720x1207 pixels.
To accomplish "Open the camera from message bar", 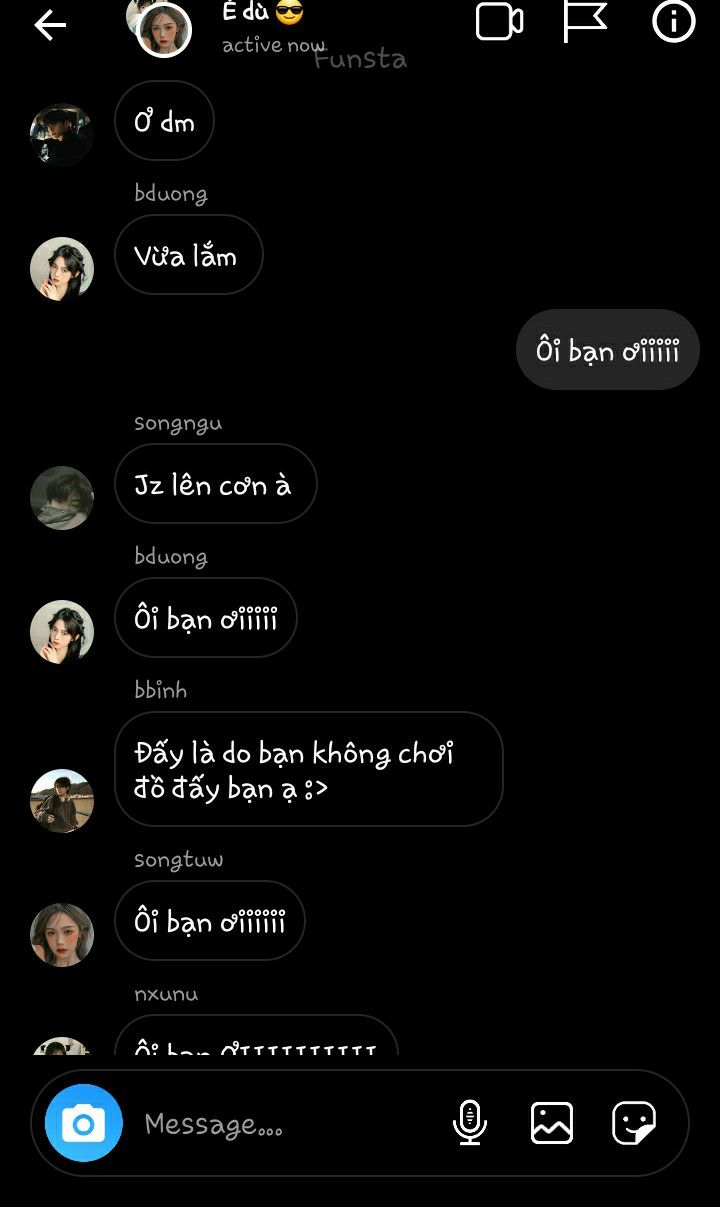I will 84,1123.
